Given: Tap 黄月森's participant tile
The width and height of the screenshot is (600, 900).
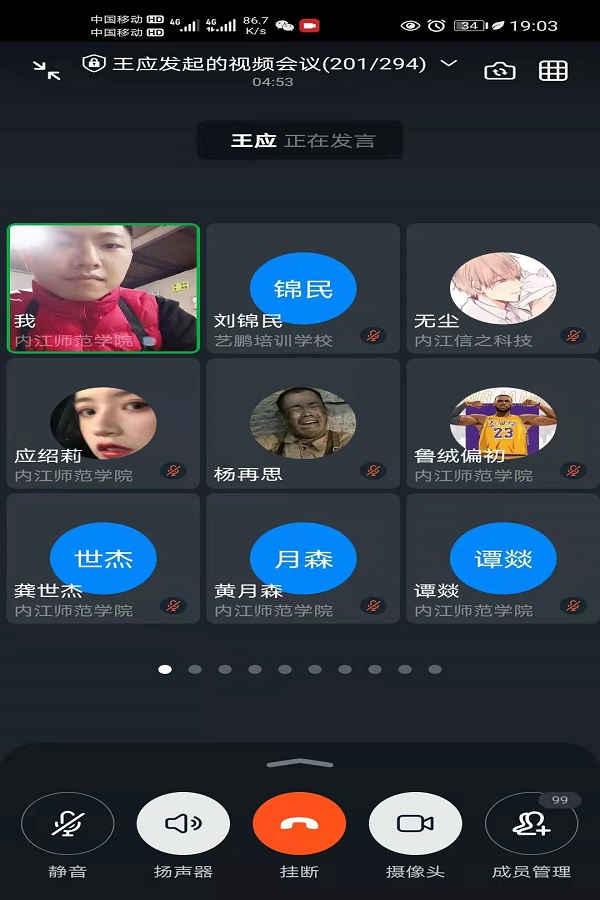Looking at the screenshot, I should 303,558.
